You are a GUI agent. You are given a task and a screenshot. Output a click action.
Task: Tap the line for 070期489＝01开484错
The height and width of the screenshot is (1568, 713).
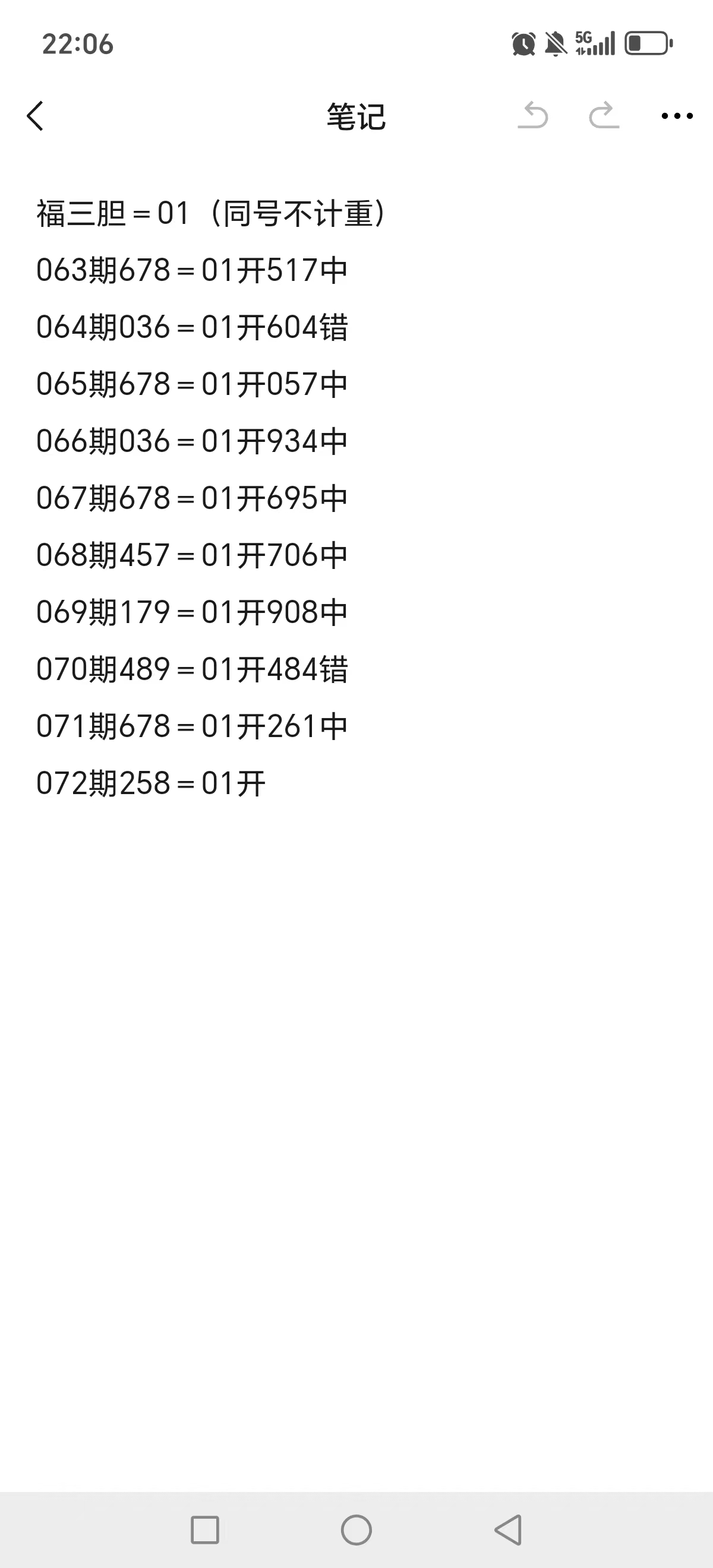193,669
